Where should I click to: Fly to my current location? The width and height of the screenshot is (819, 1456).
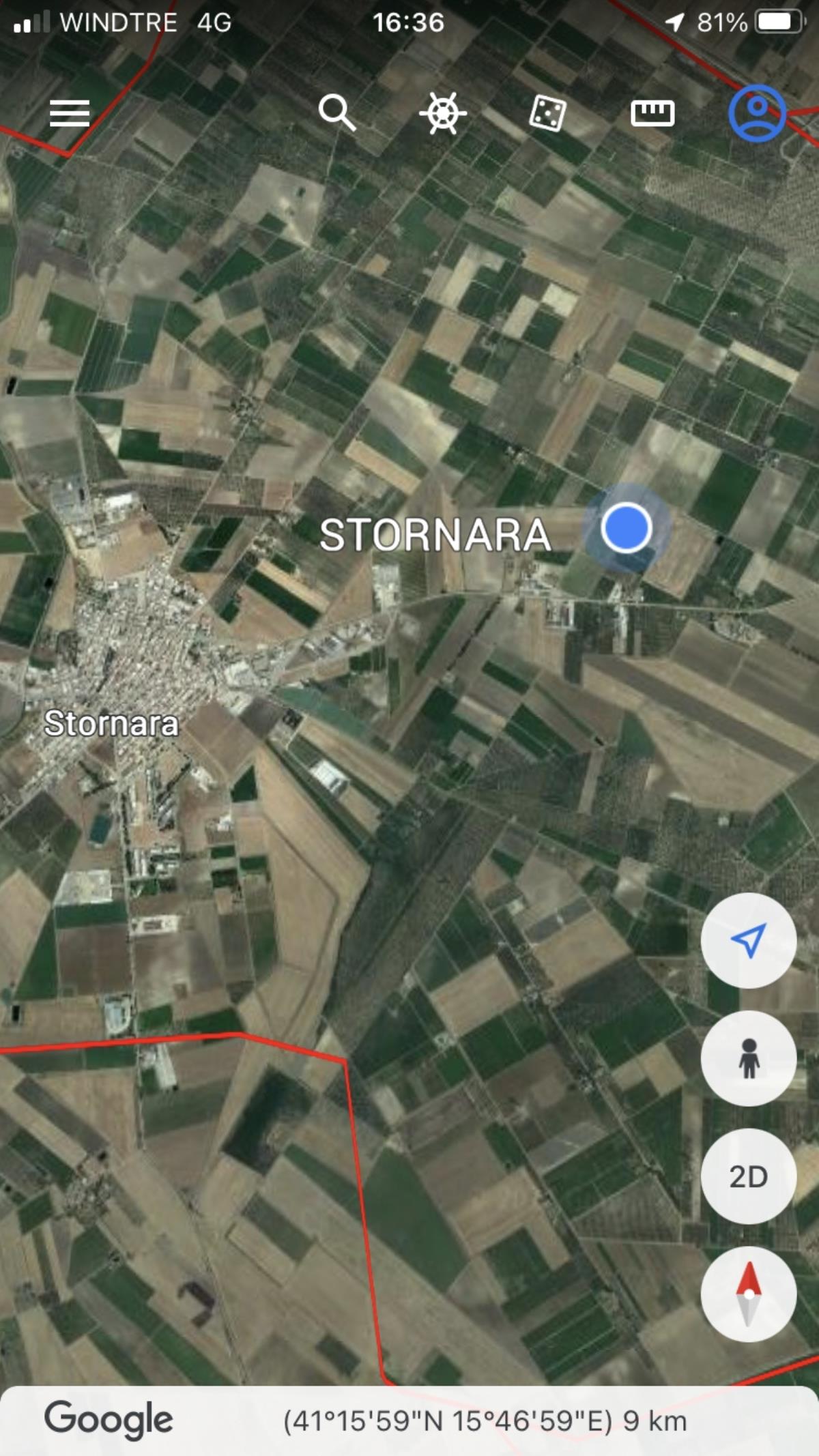[748, 941]
